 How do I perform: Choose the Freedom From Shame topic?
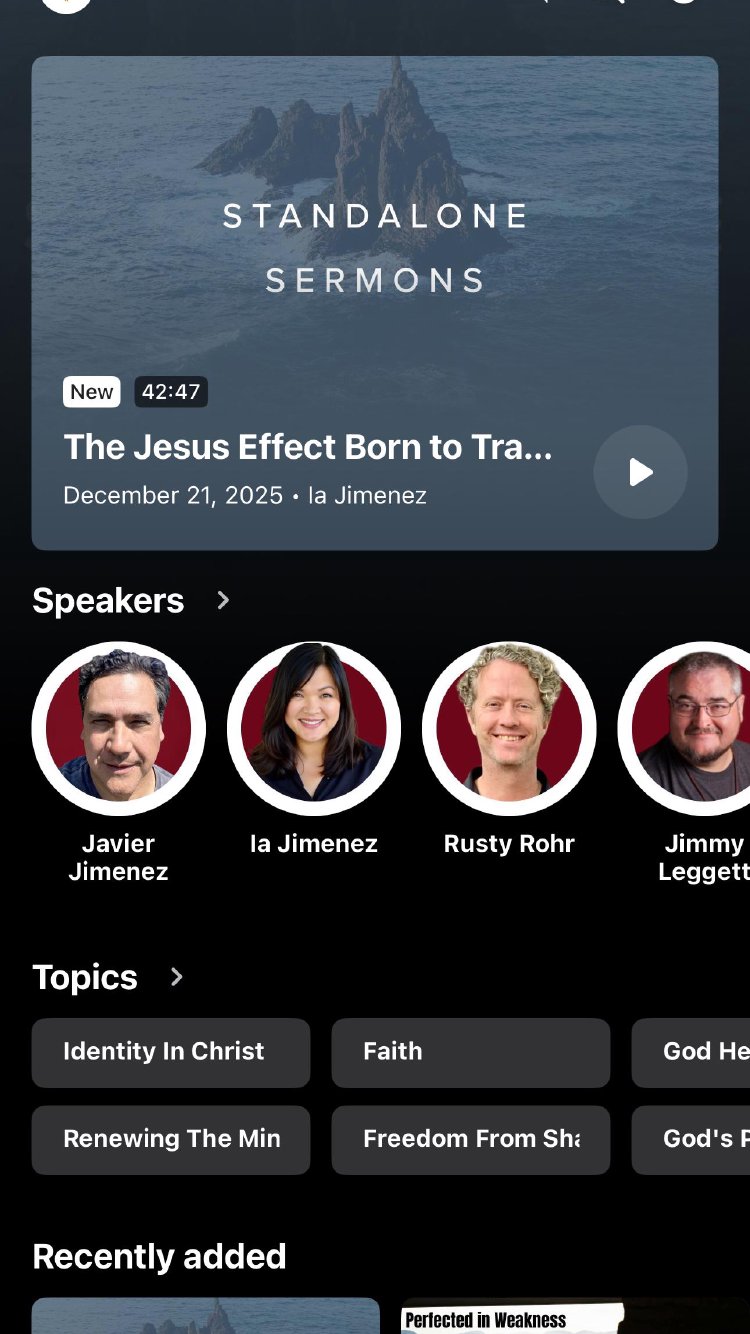click(470, 1139)
